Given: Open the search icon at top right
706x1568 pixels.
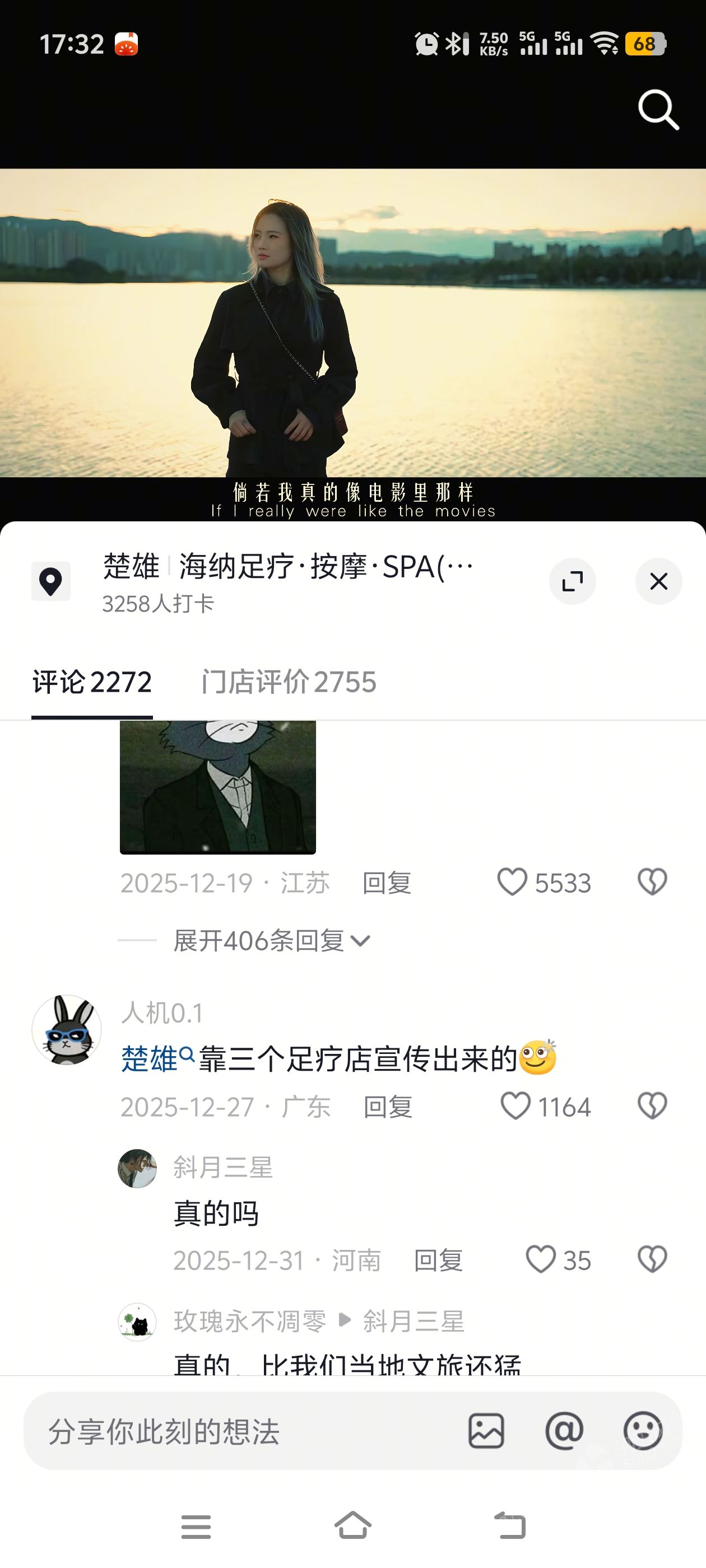Looking at the screenshot, I should [657, 111].
